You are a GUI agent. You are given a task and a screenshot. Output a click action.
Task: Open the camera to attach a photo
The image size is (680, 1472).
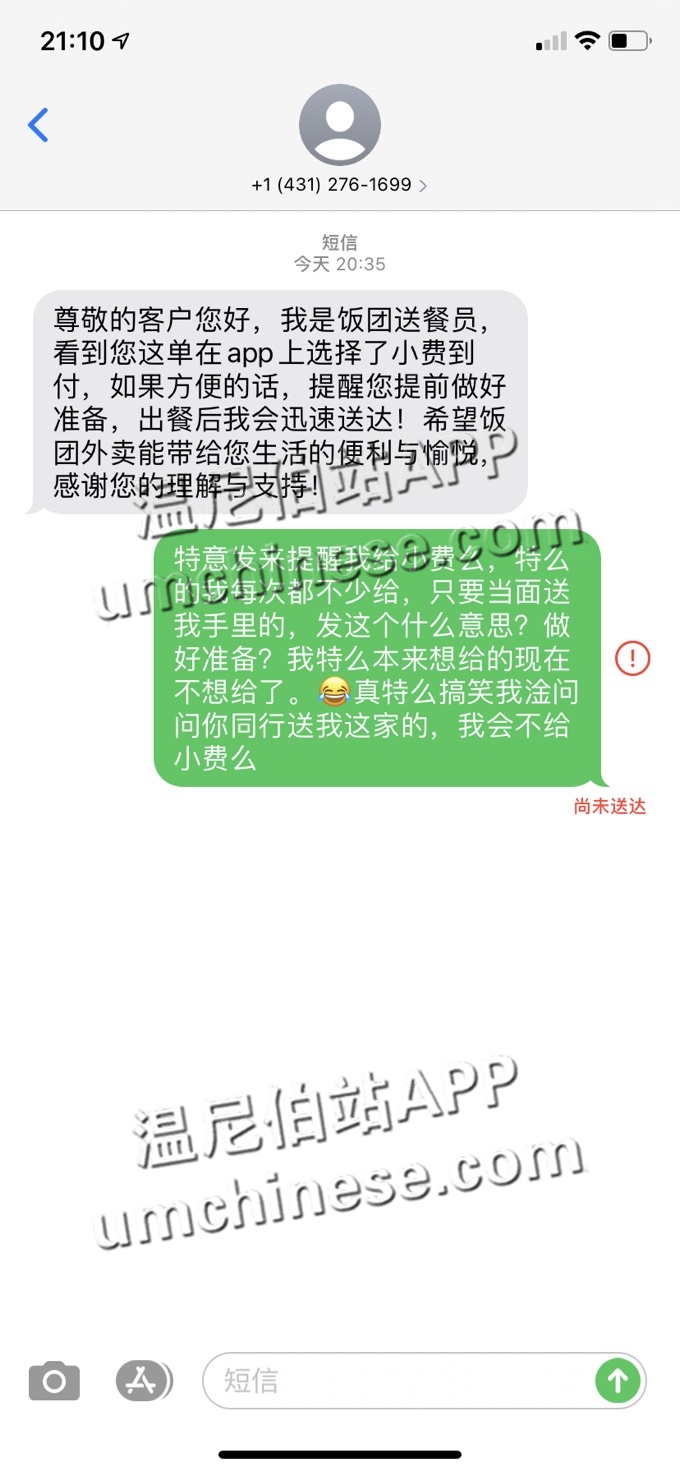click(x=53, y=1381)
